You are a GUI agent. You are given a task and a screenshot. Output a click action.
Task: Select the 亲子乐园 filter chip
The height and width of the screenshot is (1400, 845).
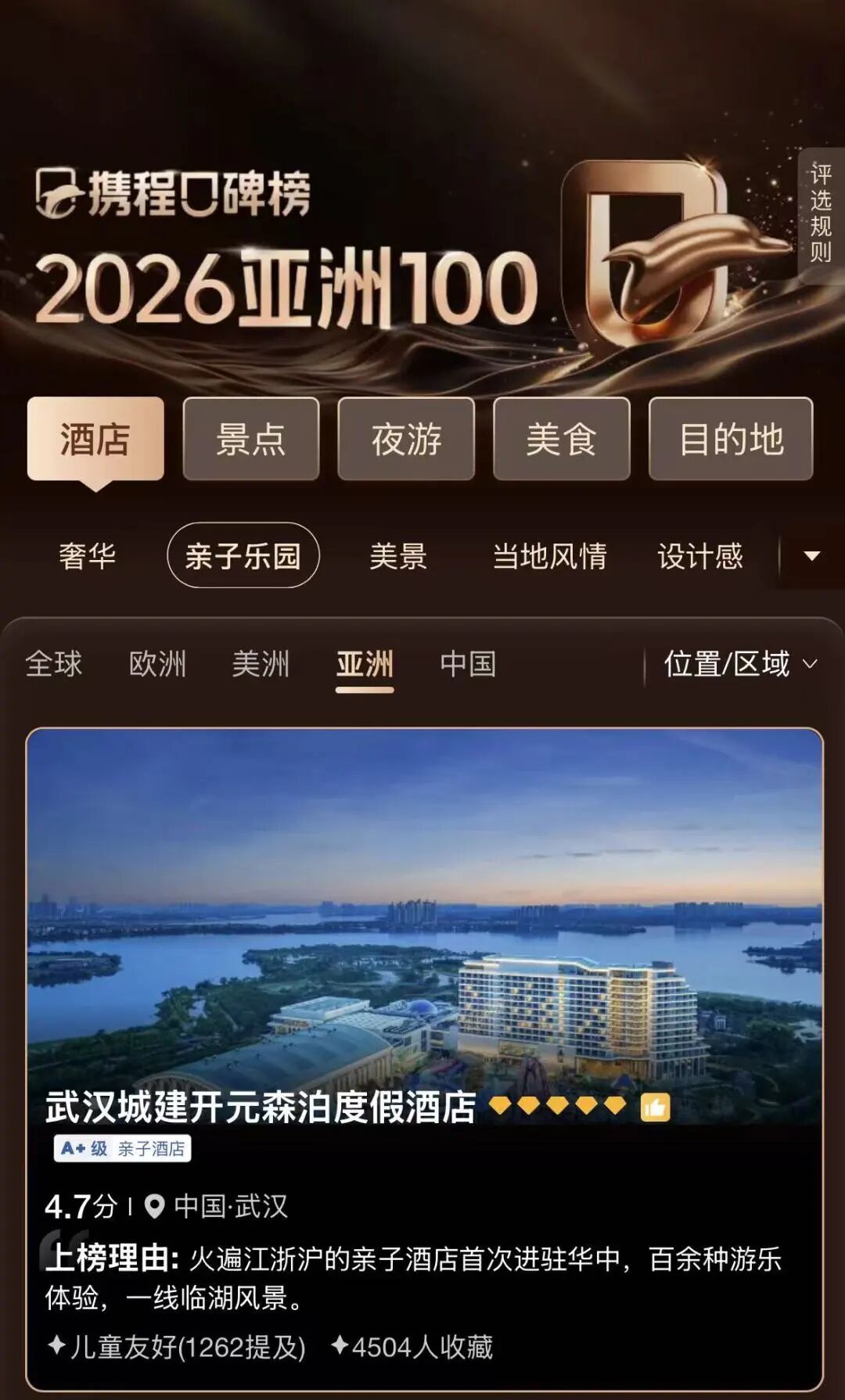(x=243, y=556)
